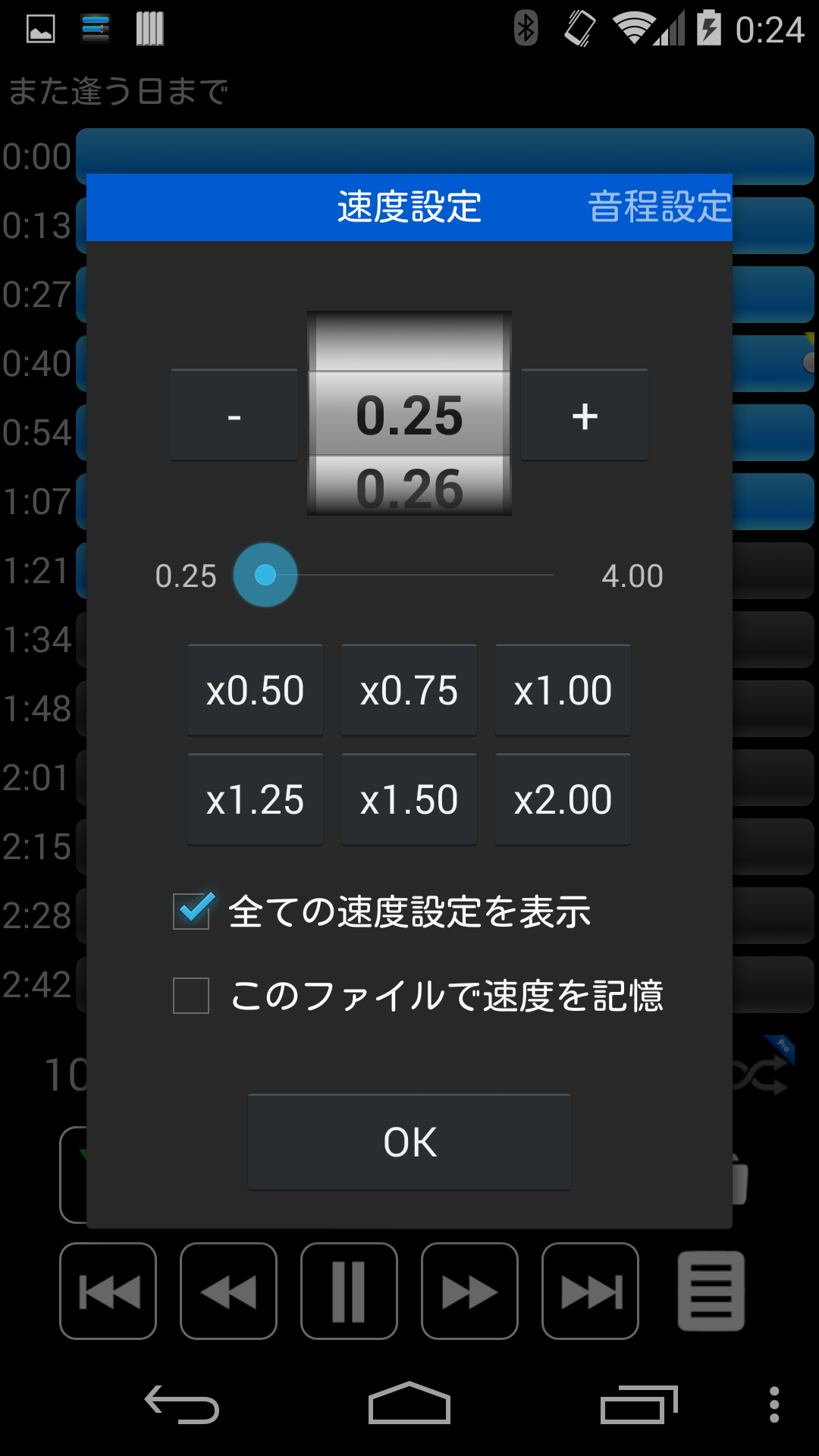Decrease speed with the minus button
The height and width of the screenshot is (1456, 819).
[234, 416]
